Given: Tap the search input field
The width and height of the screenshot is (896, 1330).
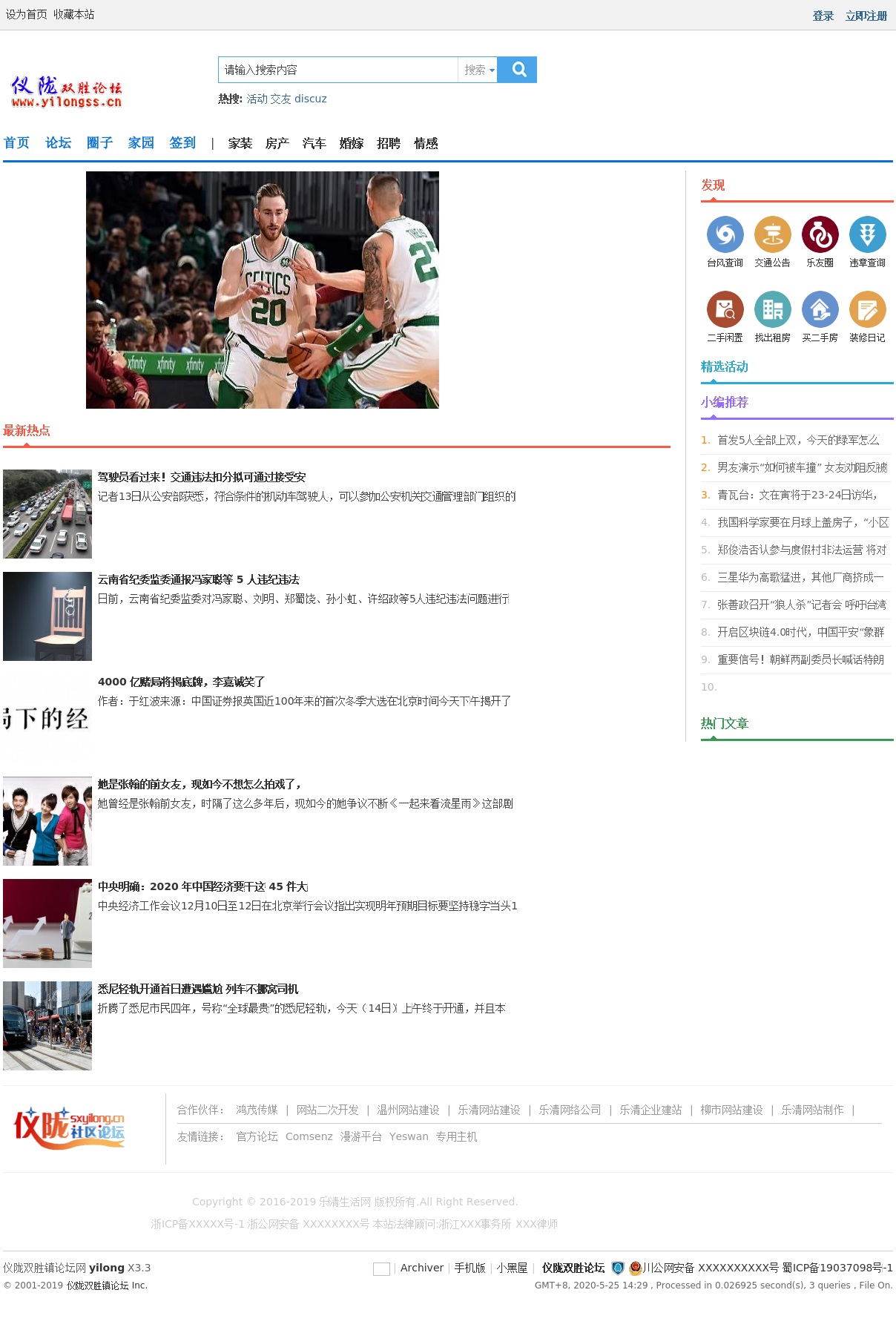Looking at the screenshot, I should coord(337,70).
